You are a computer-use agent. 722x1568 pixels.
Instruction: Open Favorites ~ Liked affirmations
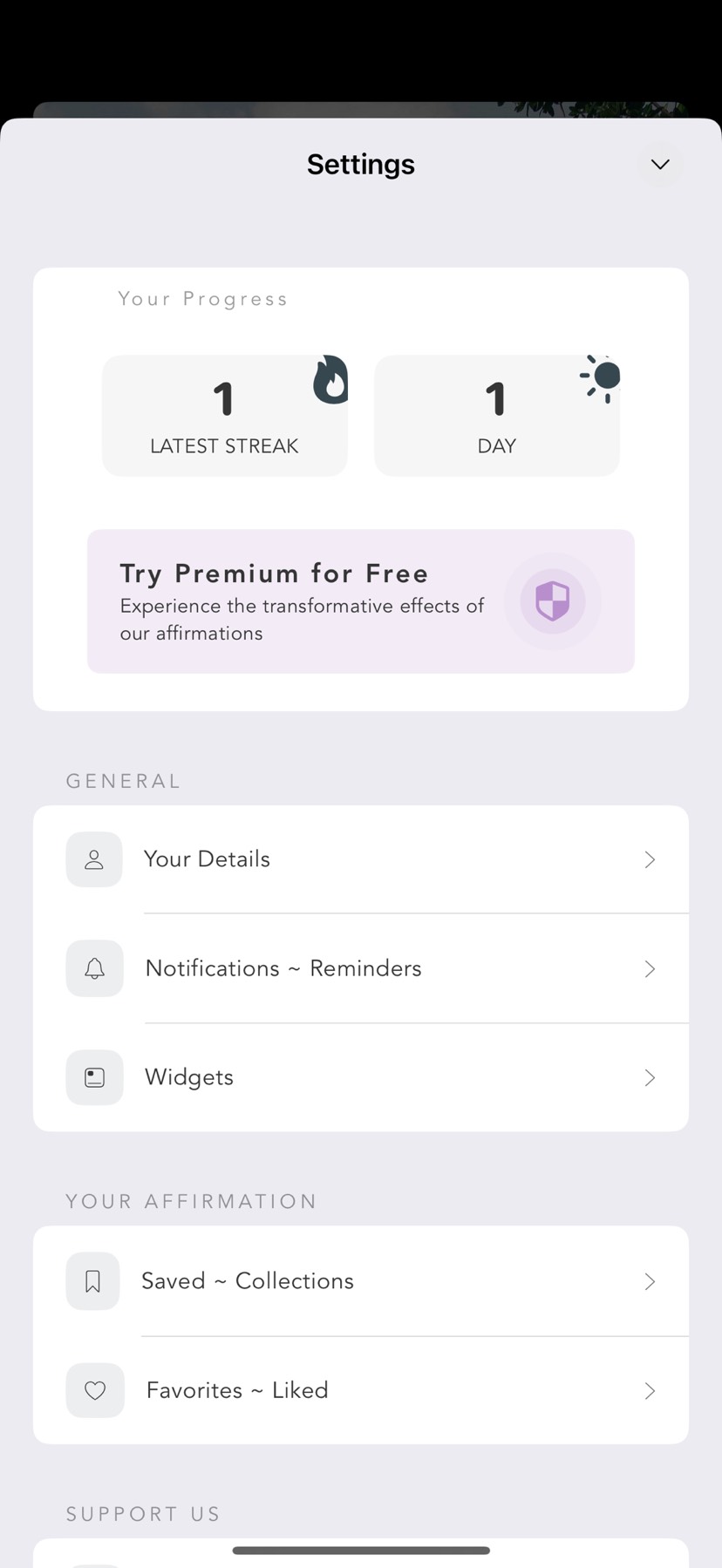(360, 1389)
